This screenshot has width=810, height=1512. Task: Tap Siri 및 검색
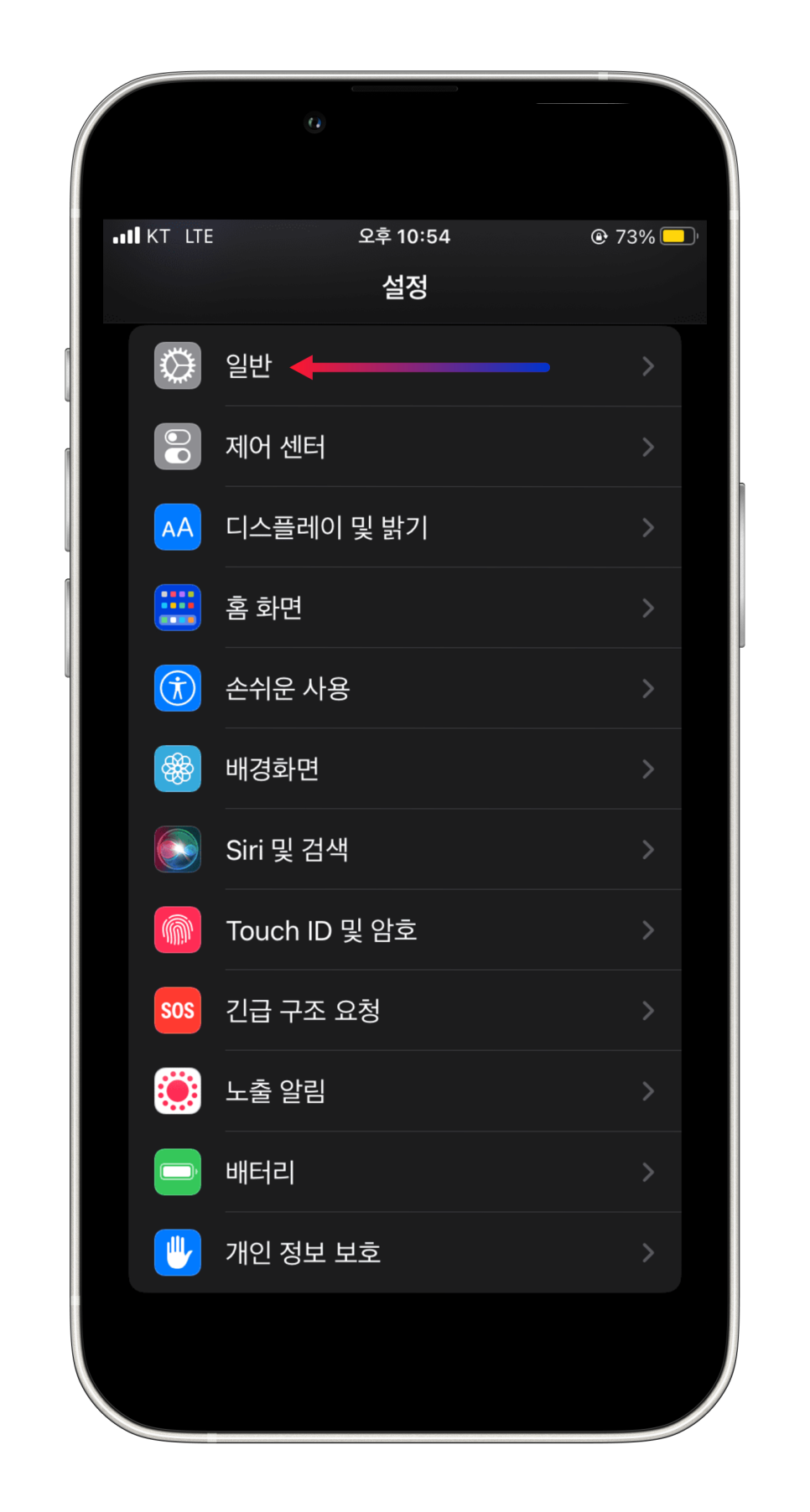405,849
